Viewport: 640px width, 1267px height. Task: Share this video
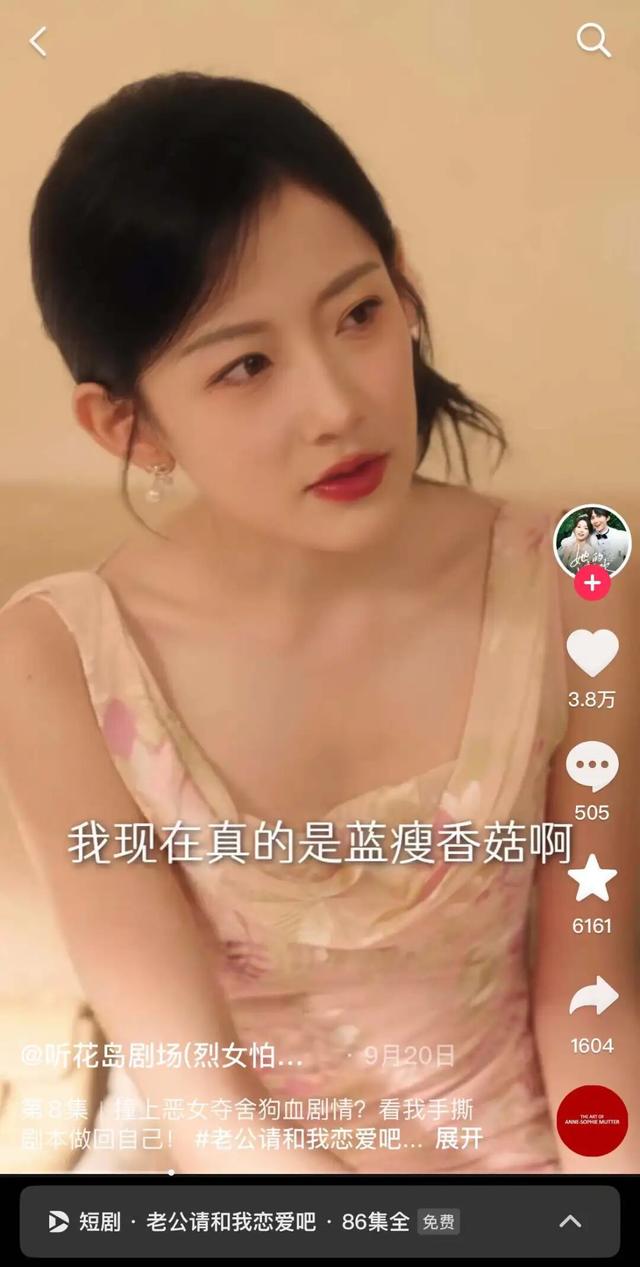point(592,999)
